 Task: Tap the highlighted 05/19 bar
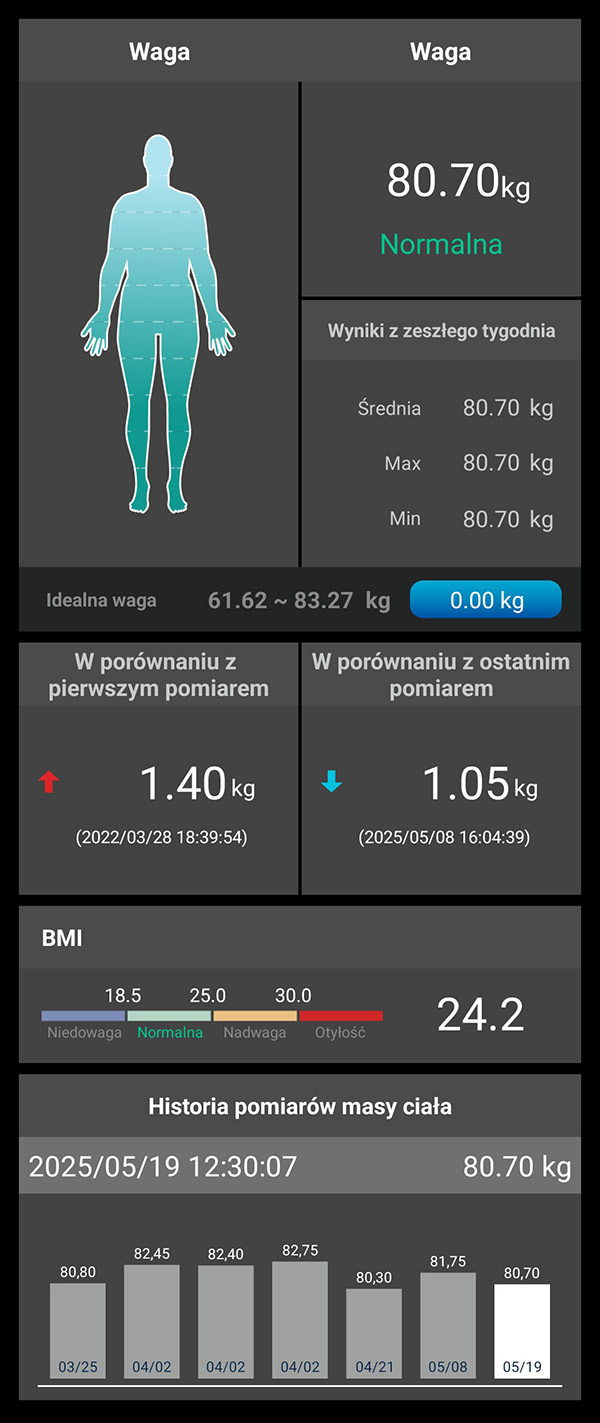(x=522, y=1332)
